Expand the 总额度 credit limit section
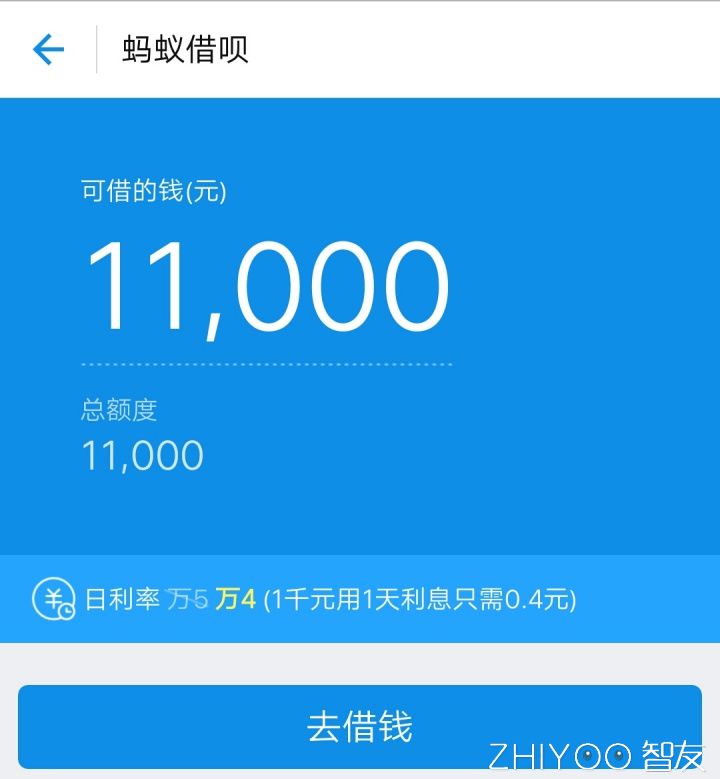The height and width of the screenshot is (779, 720). click(121, 410)
